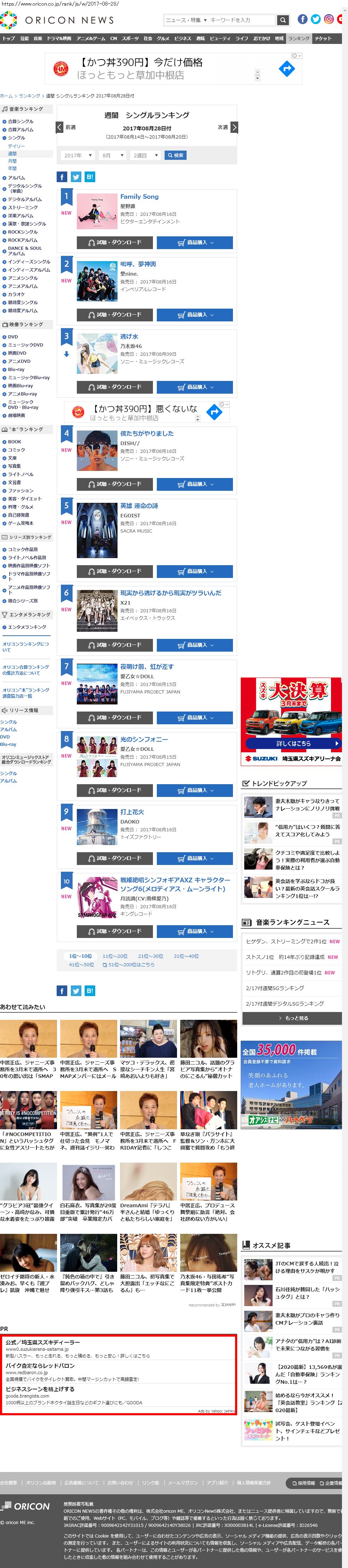
Task: Tap 商品購入 for 逃げ水
Action: click(x=195, y=387)
